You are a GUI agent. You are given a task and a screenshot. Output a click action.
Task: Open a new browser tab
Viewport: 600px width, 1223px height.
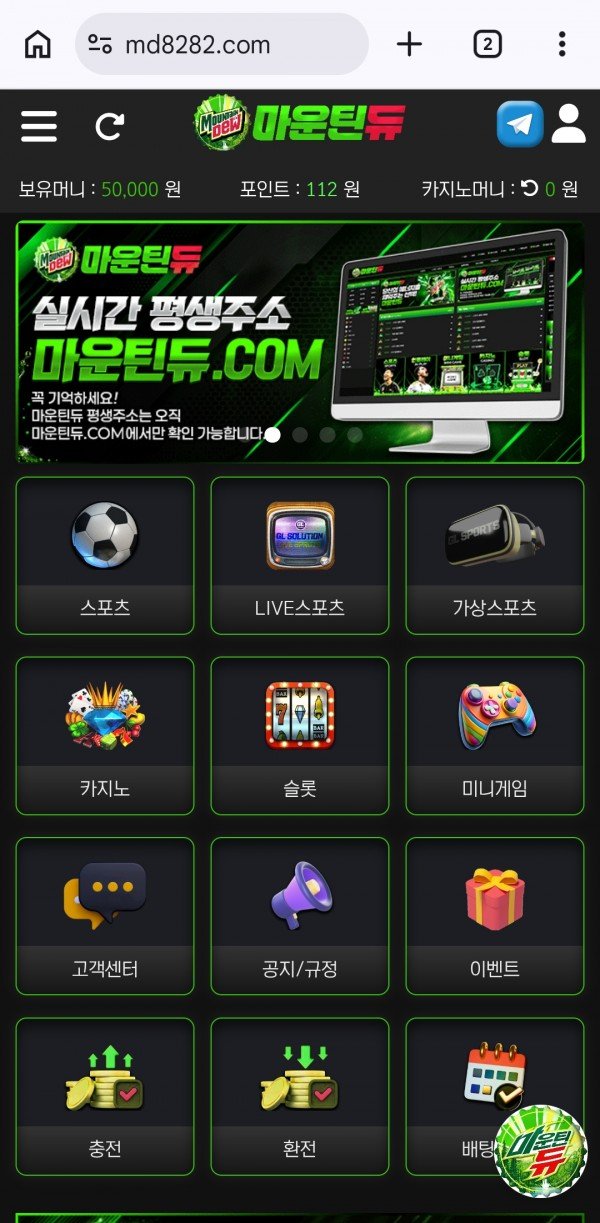(409, 44)
